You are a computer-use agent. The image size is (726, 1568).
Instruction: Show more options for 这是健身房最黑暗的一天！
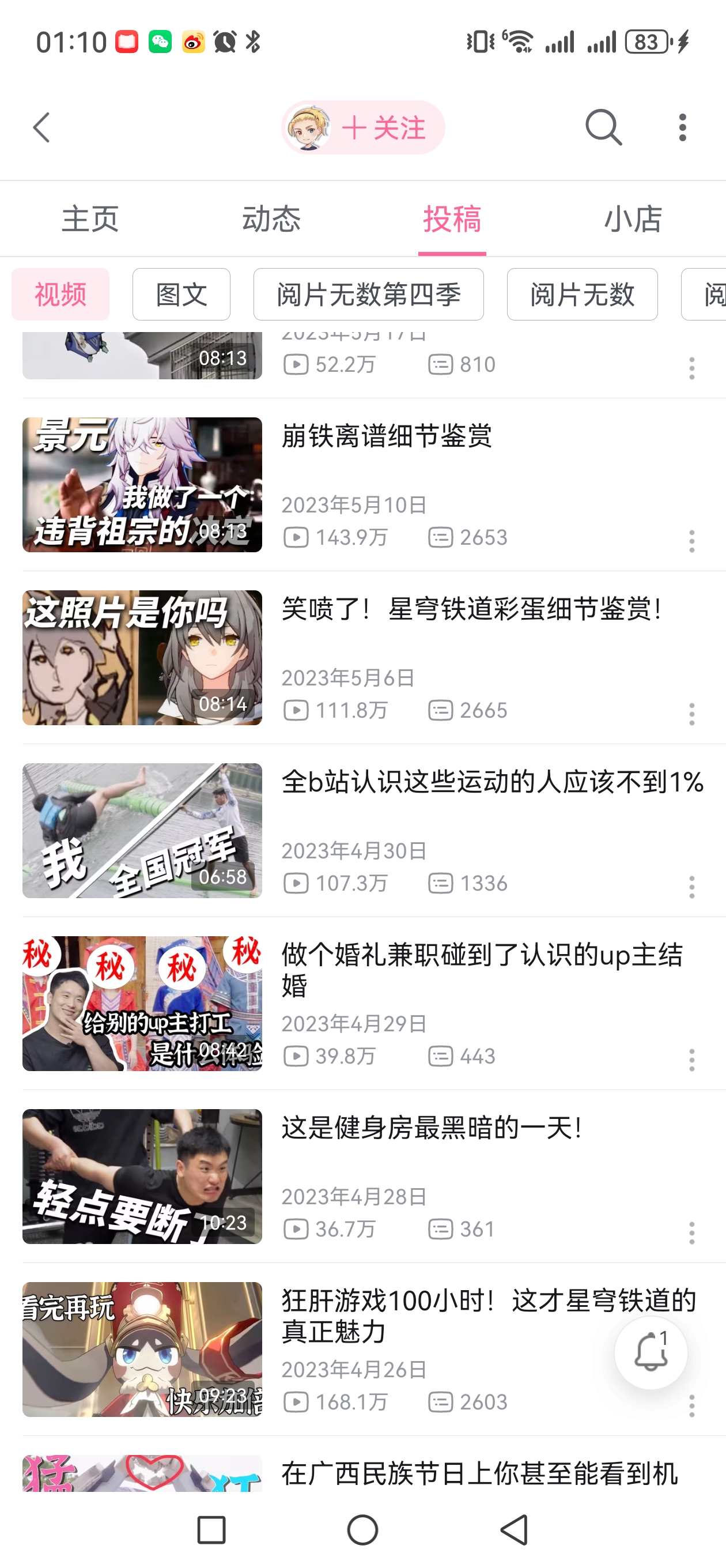(691, 1232)
